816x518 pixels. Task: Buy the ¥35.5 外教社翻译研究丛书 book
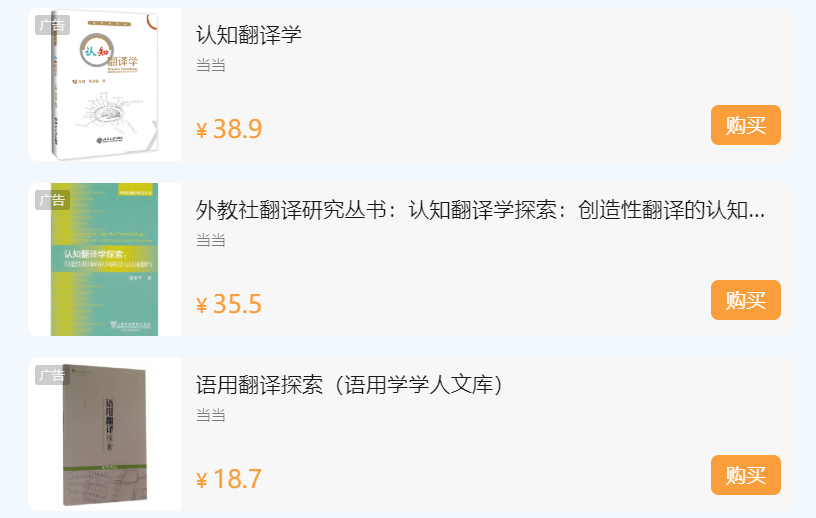pos(745,300)
